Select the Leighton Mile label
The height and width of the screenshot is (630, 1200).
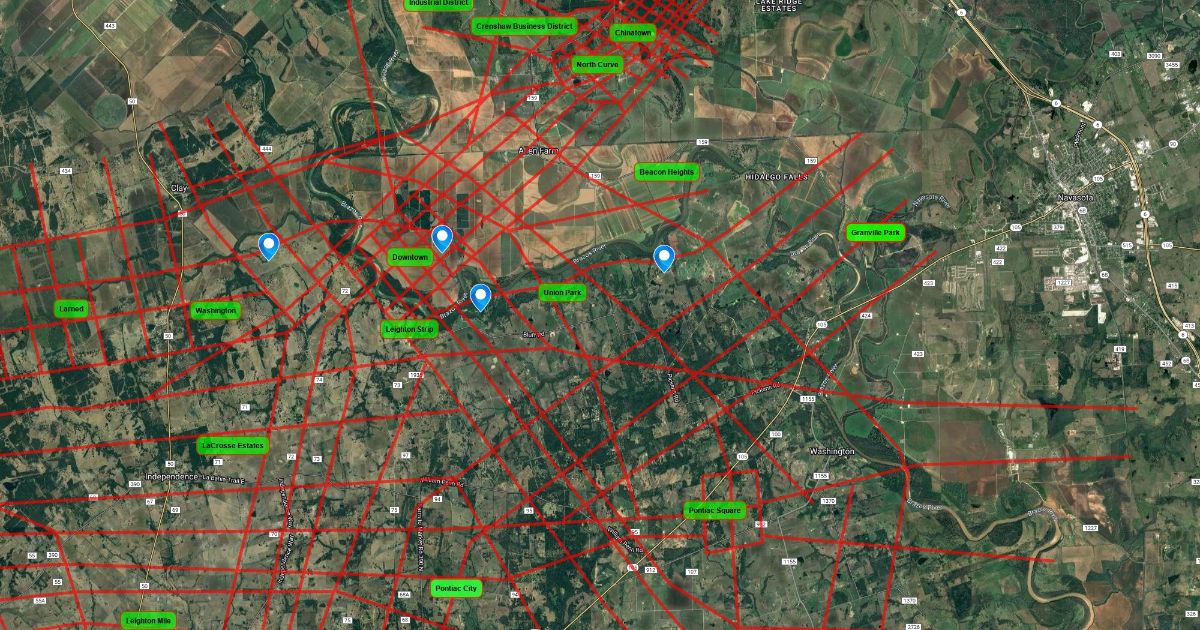148,621
